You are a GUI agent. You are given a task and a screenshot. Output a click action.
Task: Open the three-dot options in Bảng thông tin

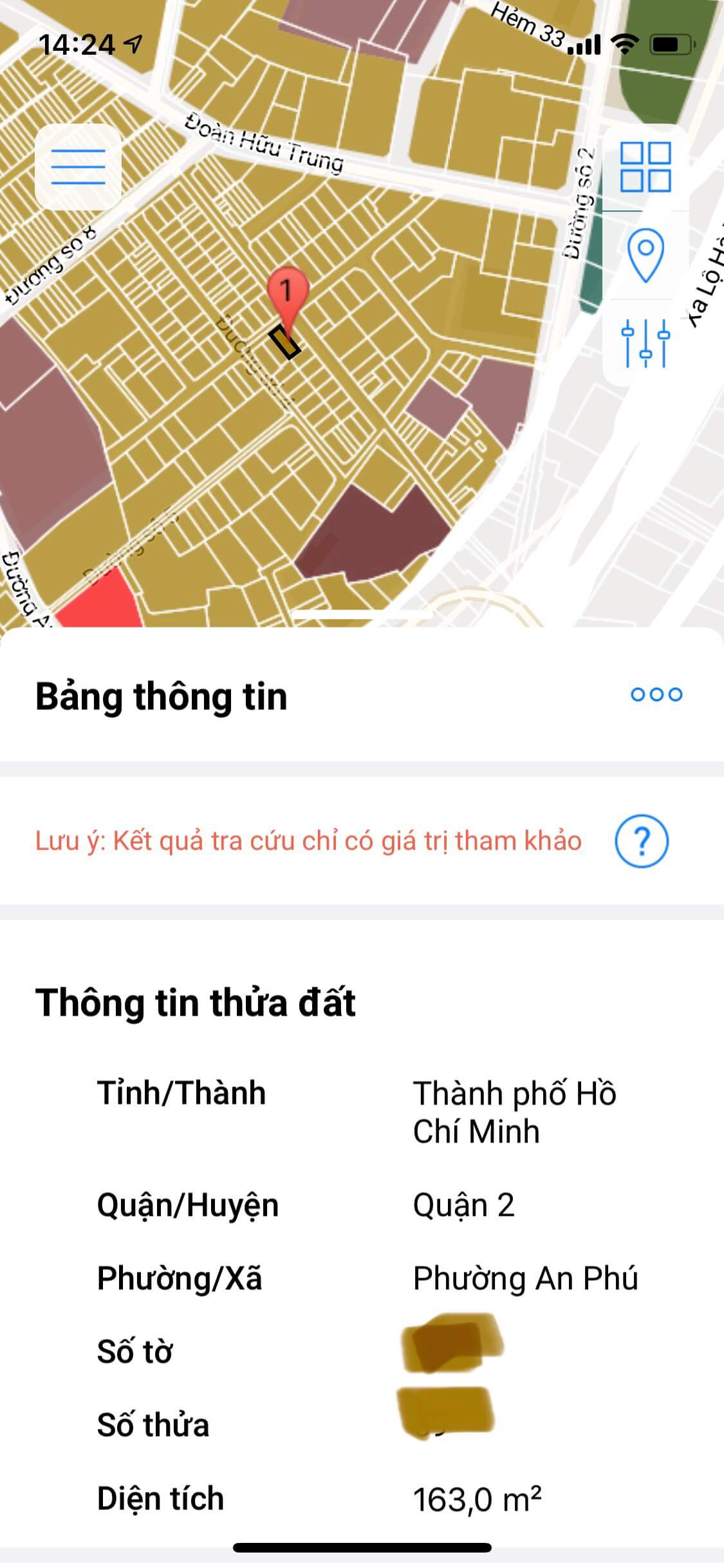[x=656, y=695]
